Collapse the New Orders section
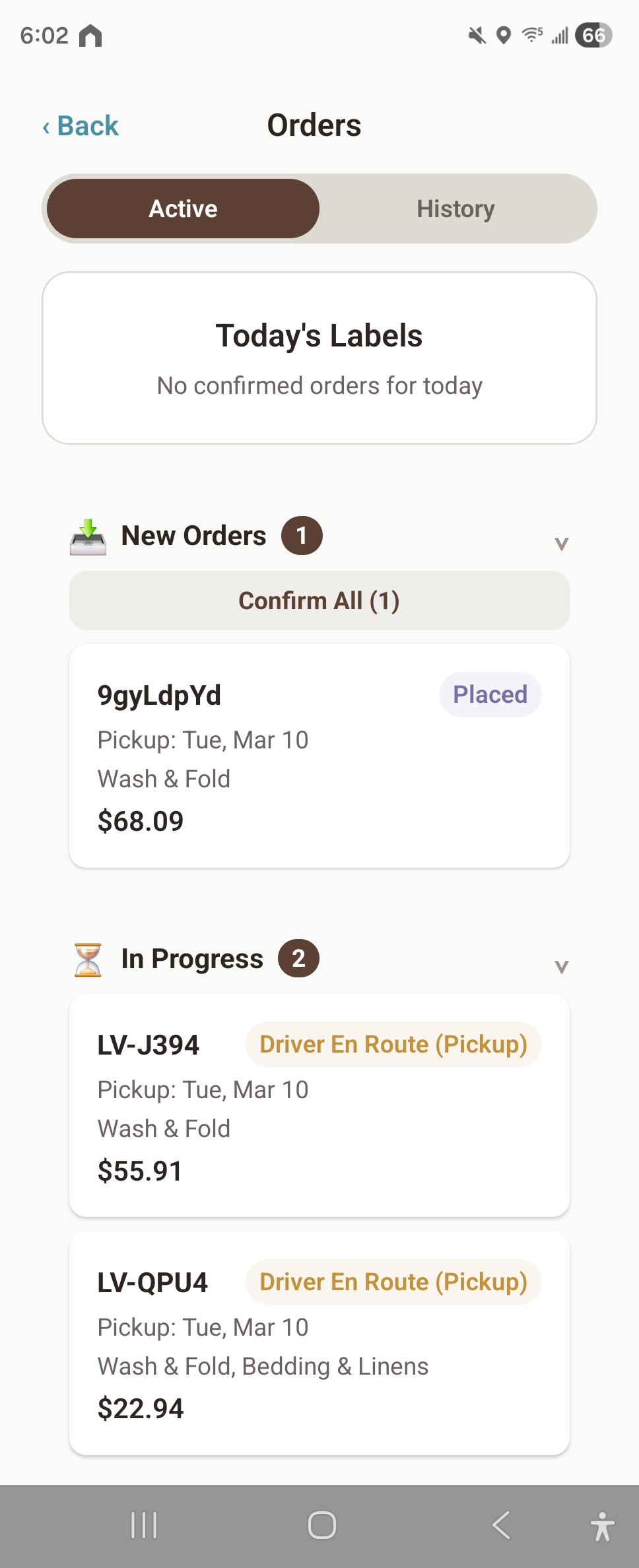Viewport: 639px width, 1568px height. pos(562,542)
